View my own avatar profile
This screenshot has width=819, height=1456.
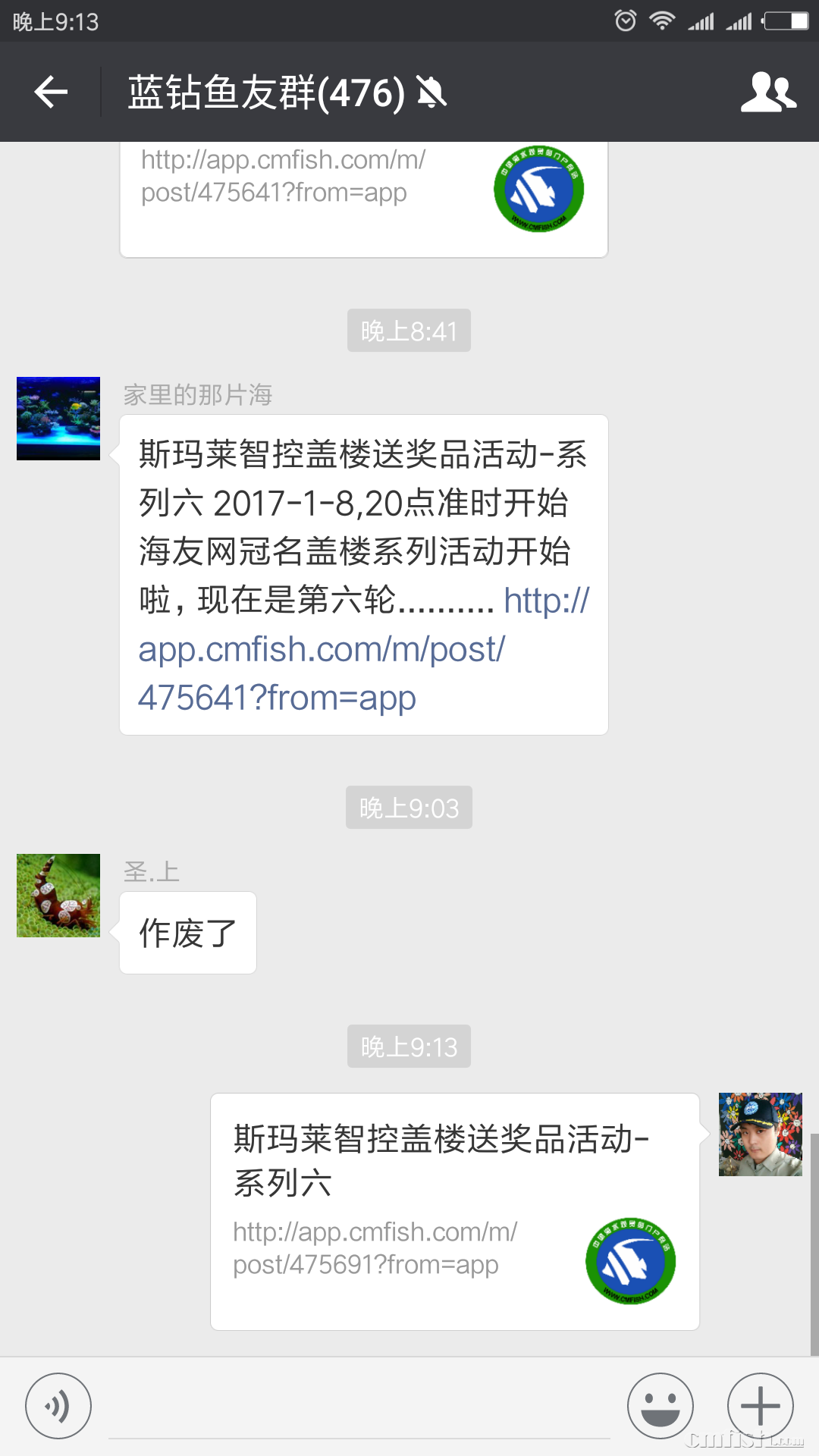tap(760, 1134)
